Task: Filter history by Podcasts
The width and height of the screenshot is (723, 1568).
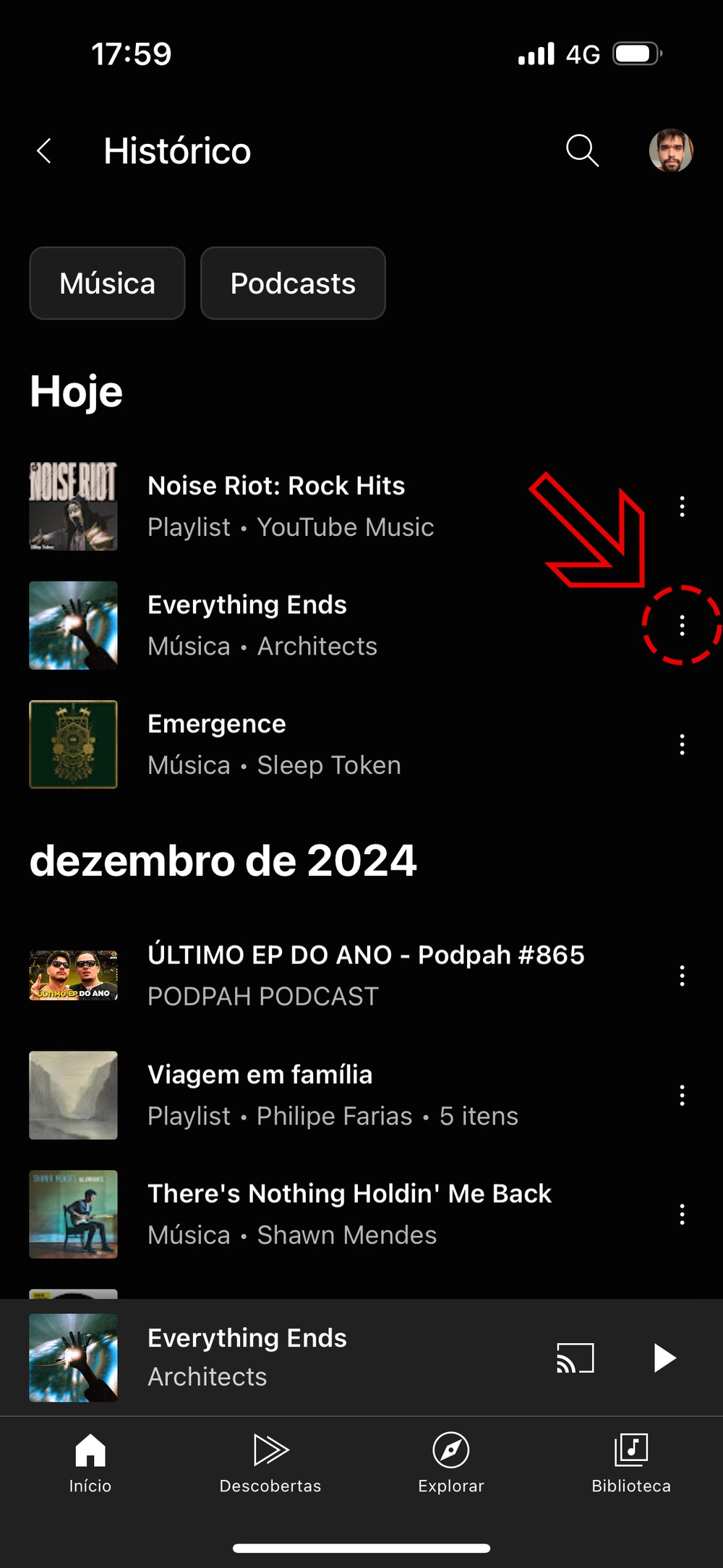Action: point(293,284)
